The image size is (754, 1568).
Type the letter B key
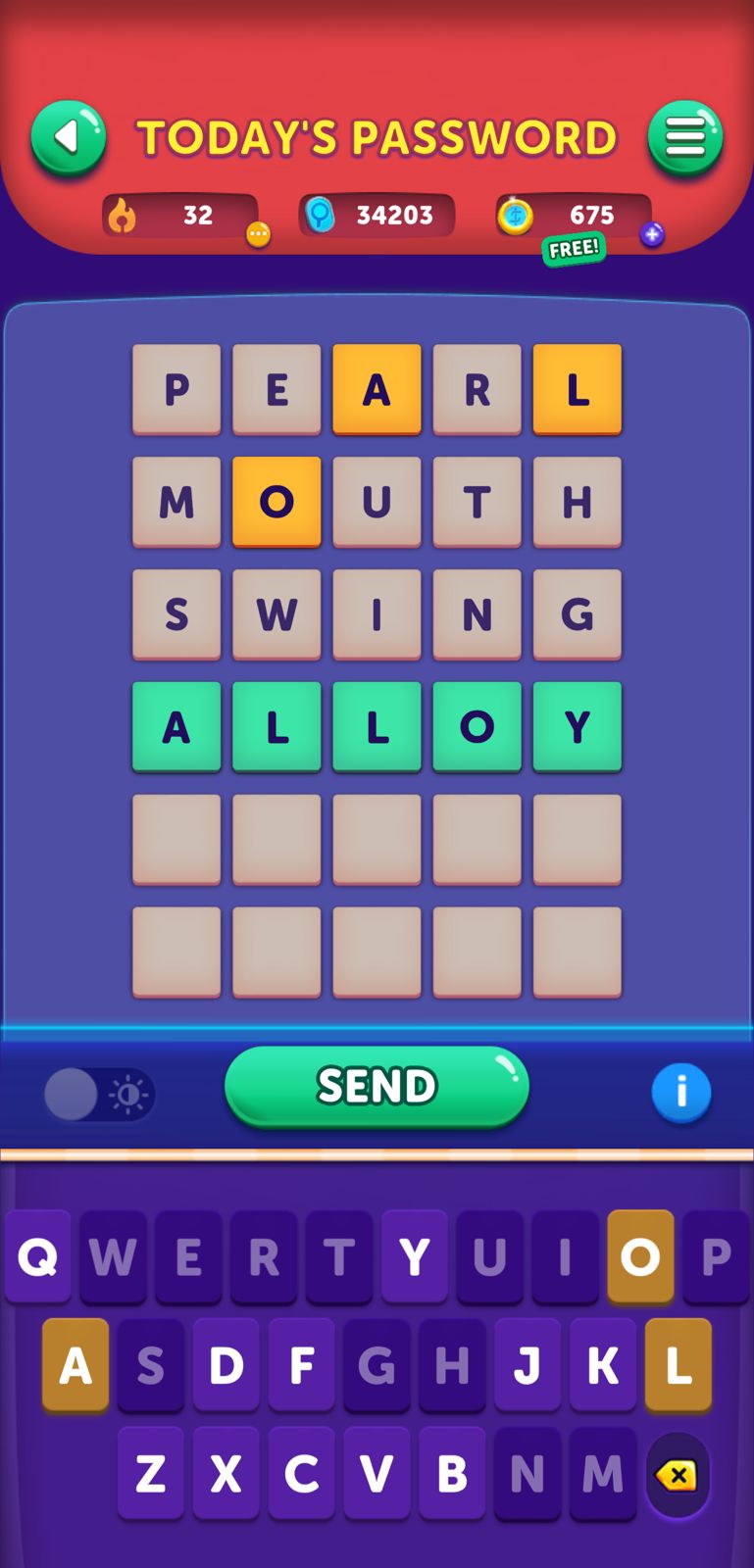pyautogui.click(x=452, y=1473)
